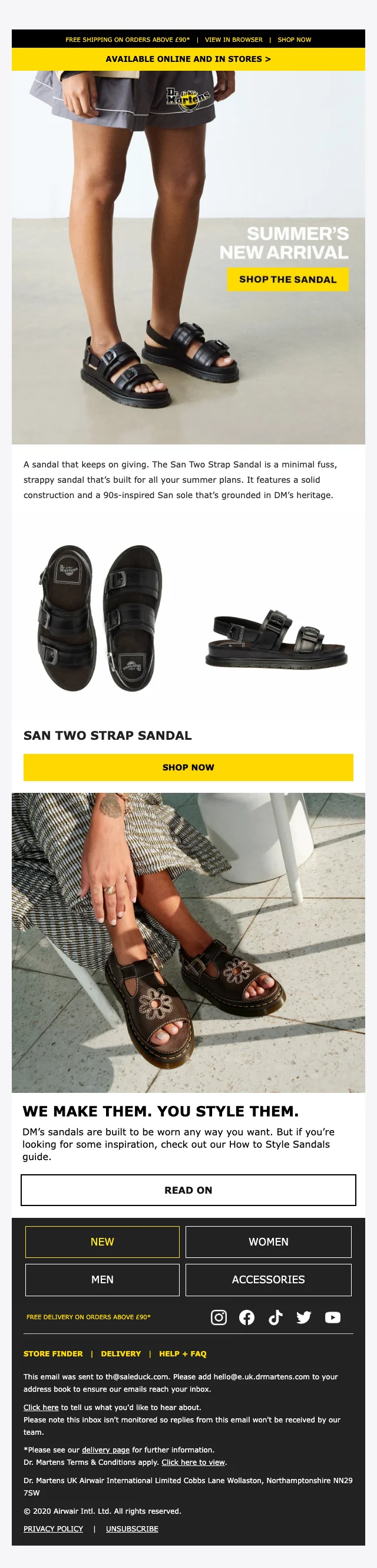The height and width of the screenshot is (1568, 377).
Task: Tap yellow Shop Now button under sandal
Action: tap(188, 767)
